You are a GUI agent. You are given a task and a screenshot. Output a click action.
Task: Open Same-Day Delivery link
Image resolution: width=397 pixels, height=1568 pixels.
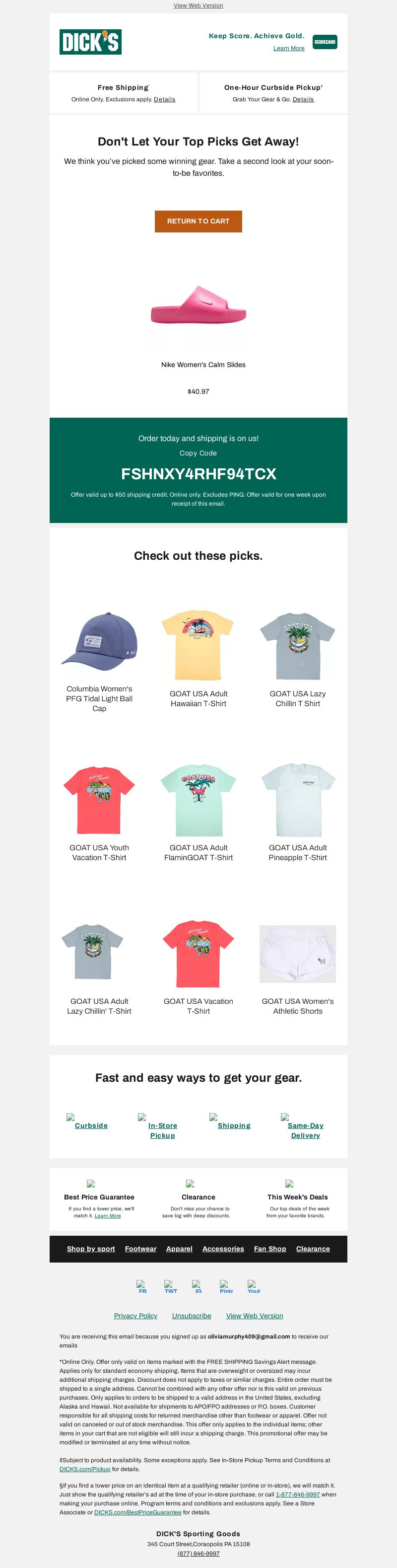tap(305, 1130)
